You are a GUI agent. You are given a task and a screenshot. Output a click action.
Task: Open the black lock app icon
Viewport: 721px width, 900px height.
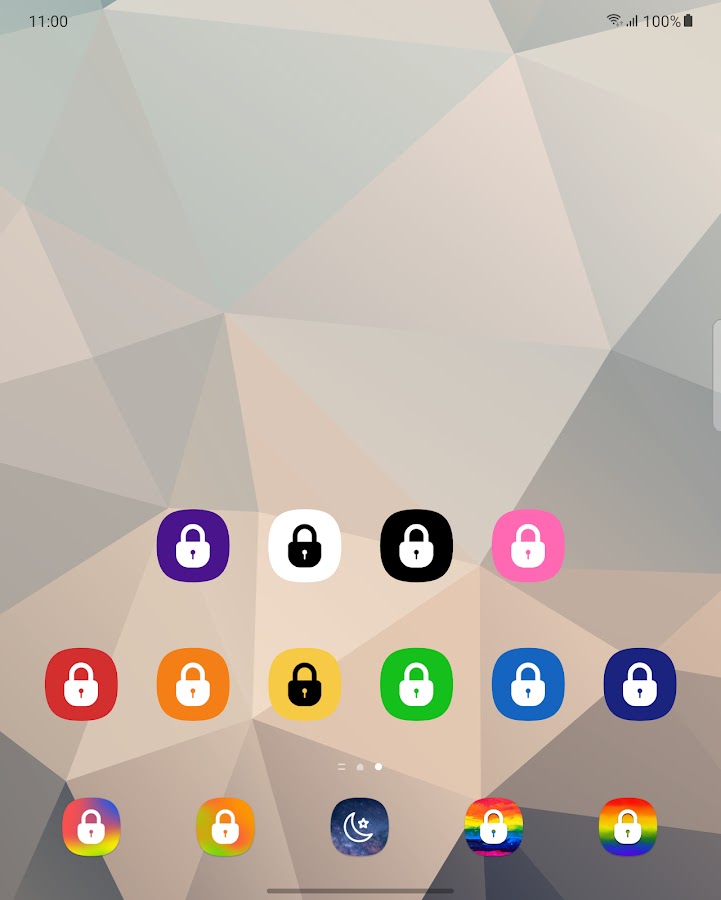(x=416, y=545)
